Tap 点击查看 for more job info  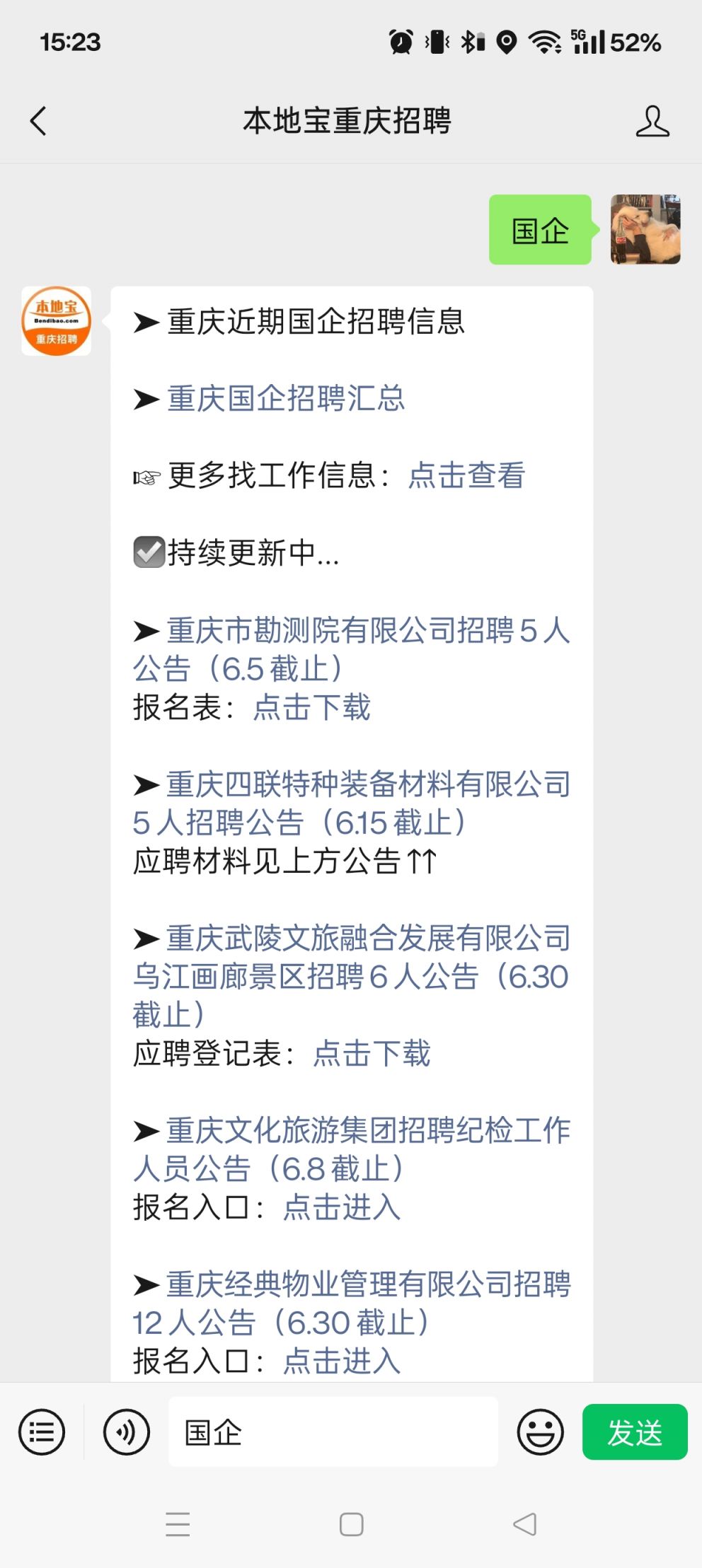point(467,475)
